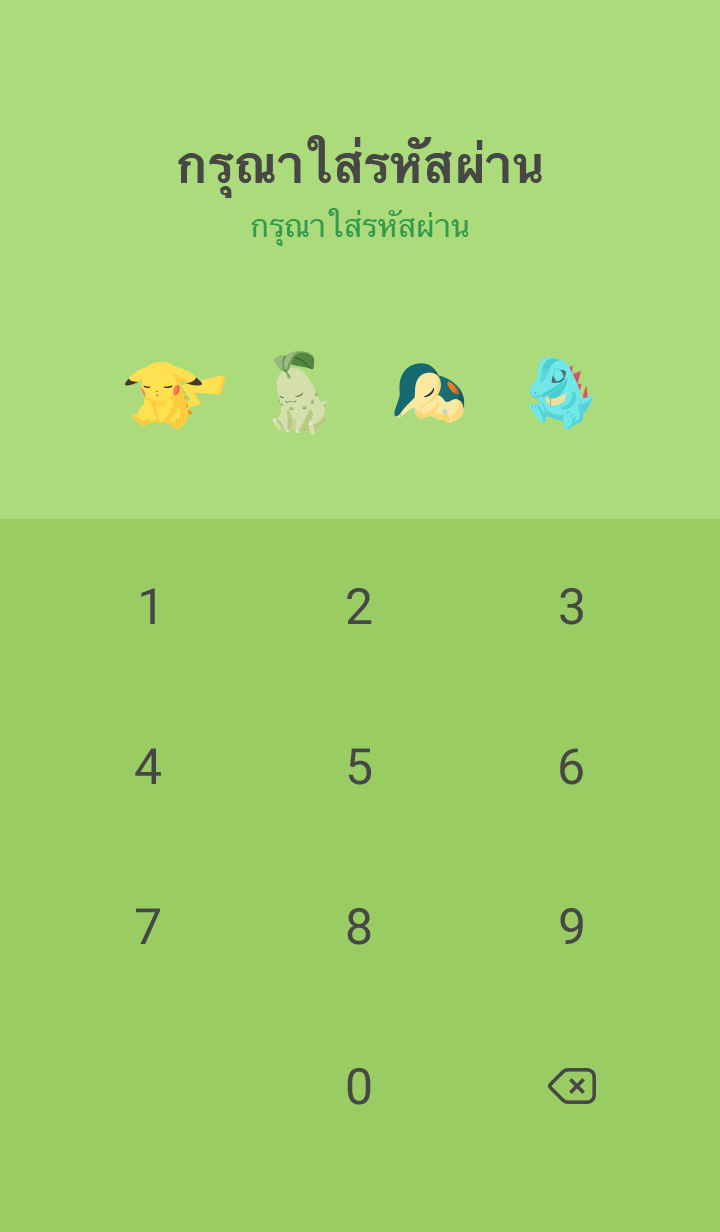The width and height of the screenshot is (720, 1232).
Task: Enter digit 7 on the keypad
Action: coord(148,927)
